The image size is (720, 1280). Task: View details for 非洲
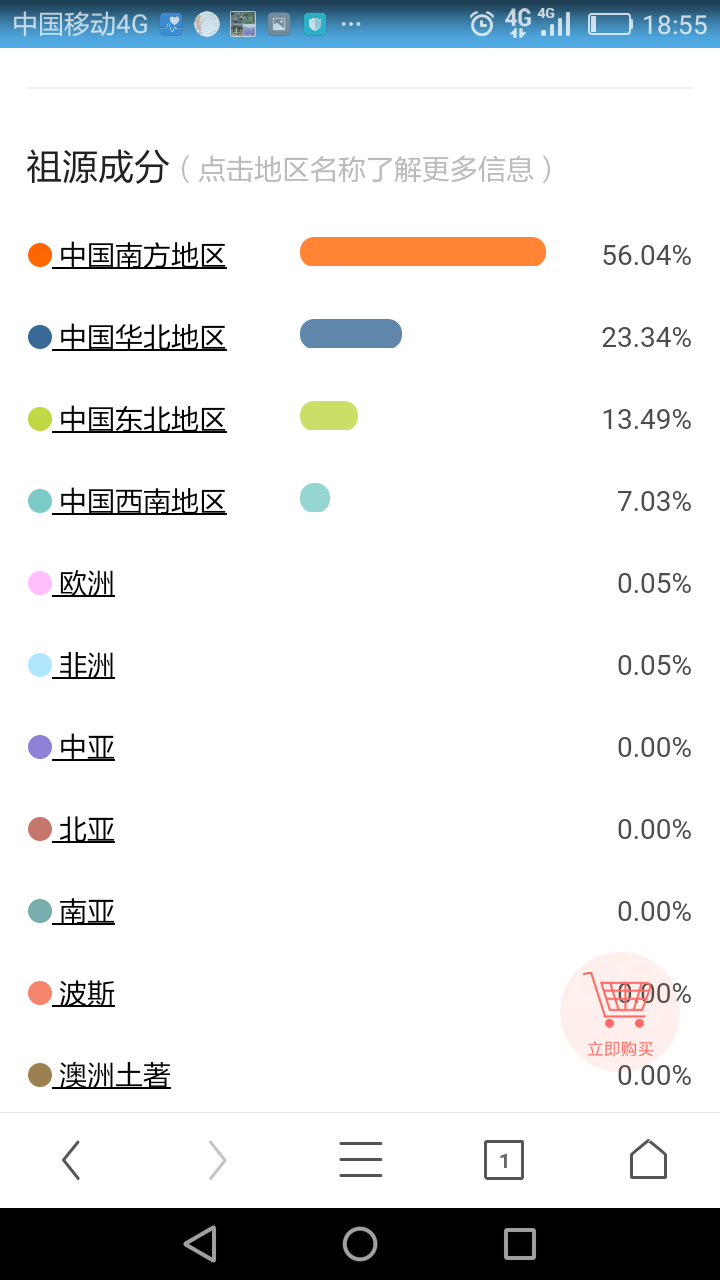tap(86, 666)
